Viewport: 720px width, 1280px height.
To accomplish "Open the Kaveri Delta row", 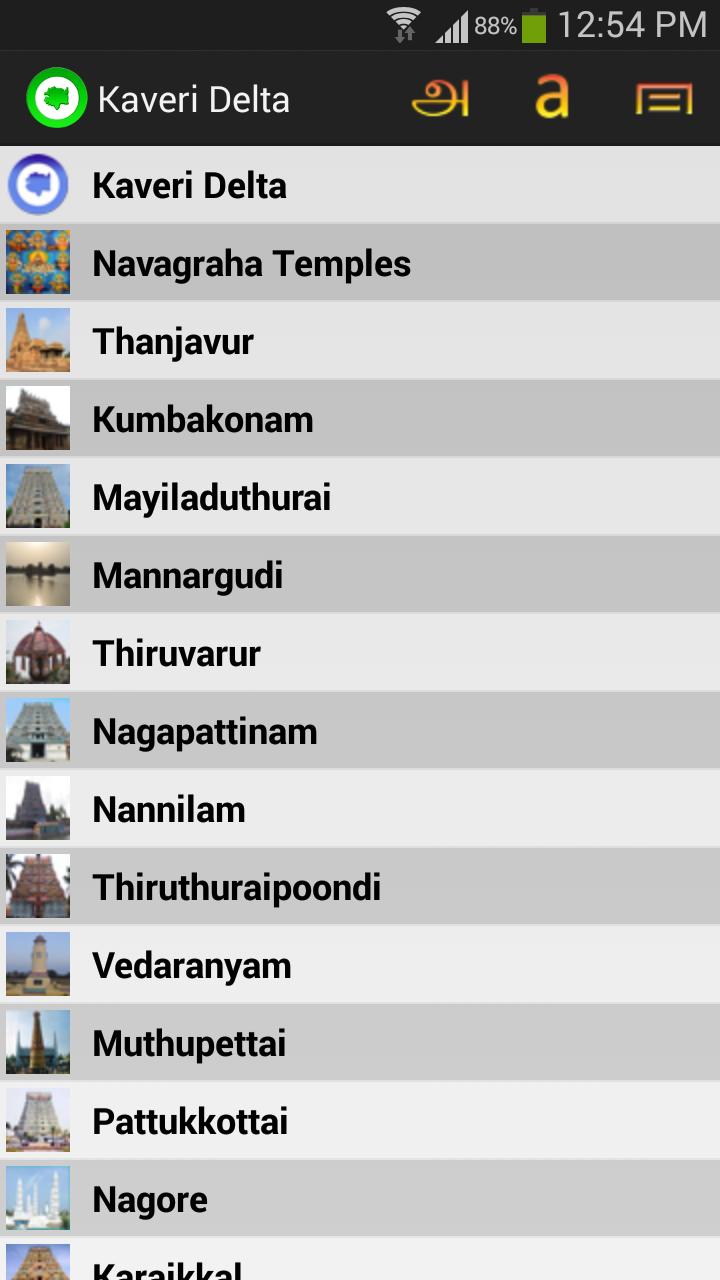I will 360,185.
